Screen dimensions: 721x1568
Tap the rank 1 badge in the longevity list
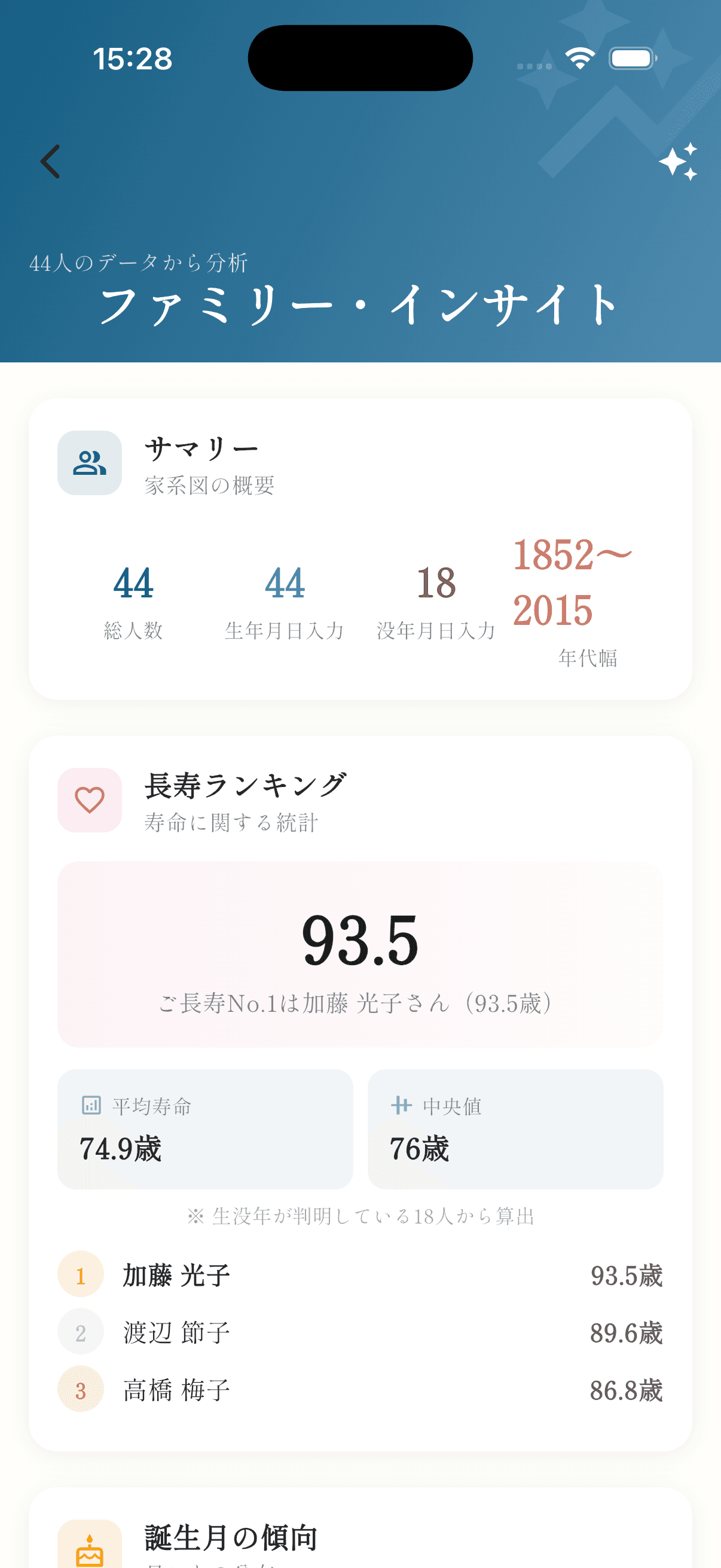coord(80,1275)
